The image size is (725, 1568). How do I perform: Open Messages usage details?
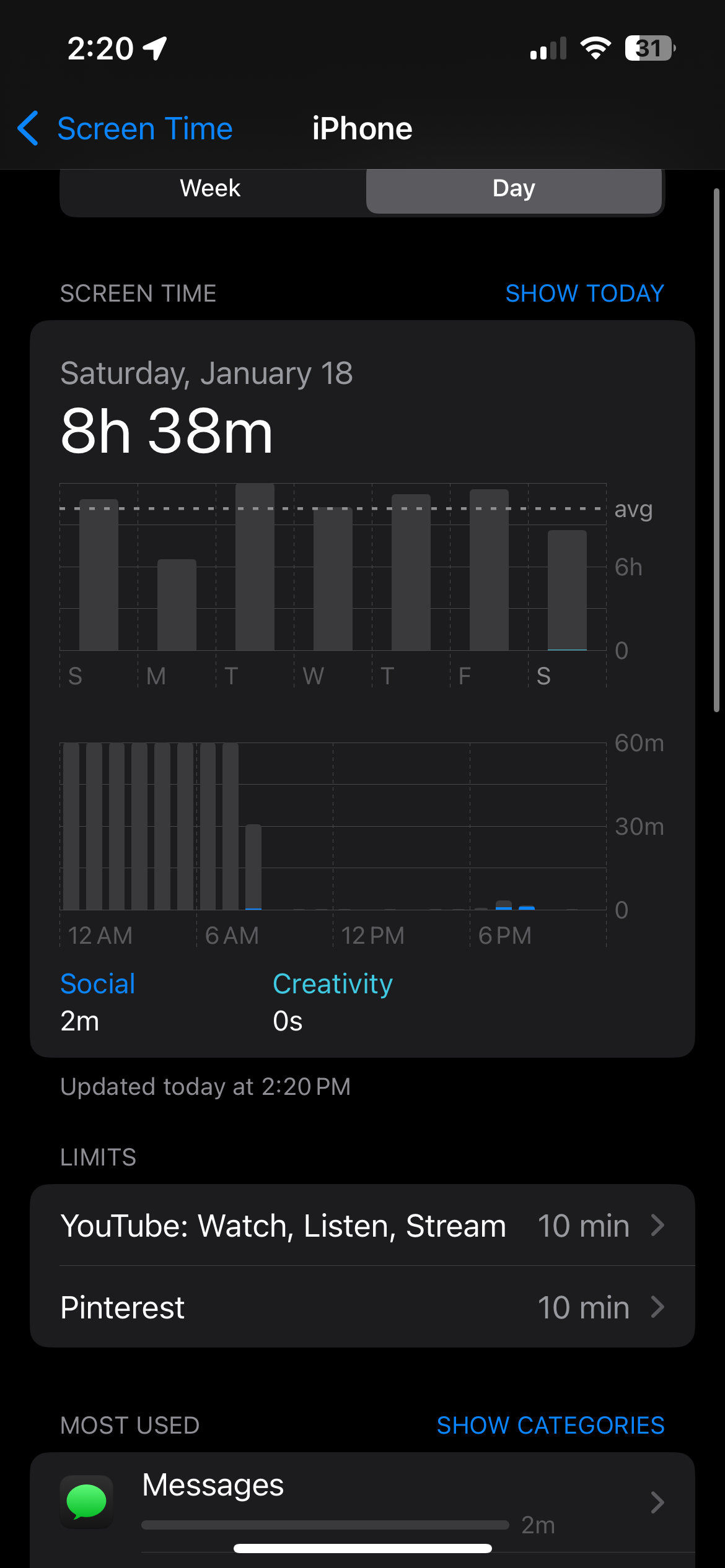362,1502
